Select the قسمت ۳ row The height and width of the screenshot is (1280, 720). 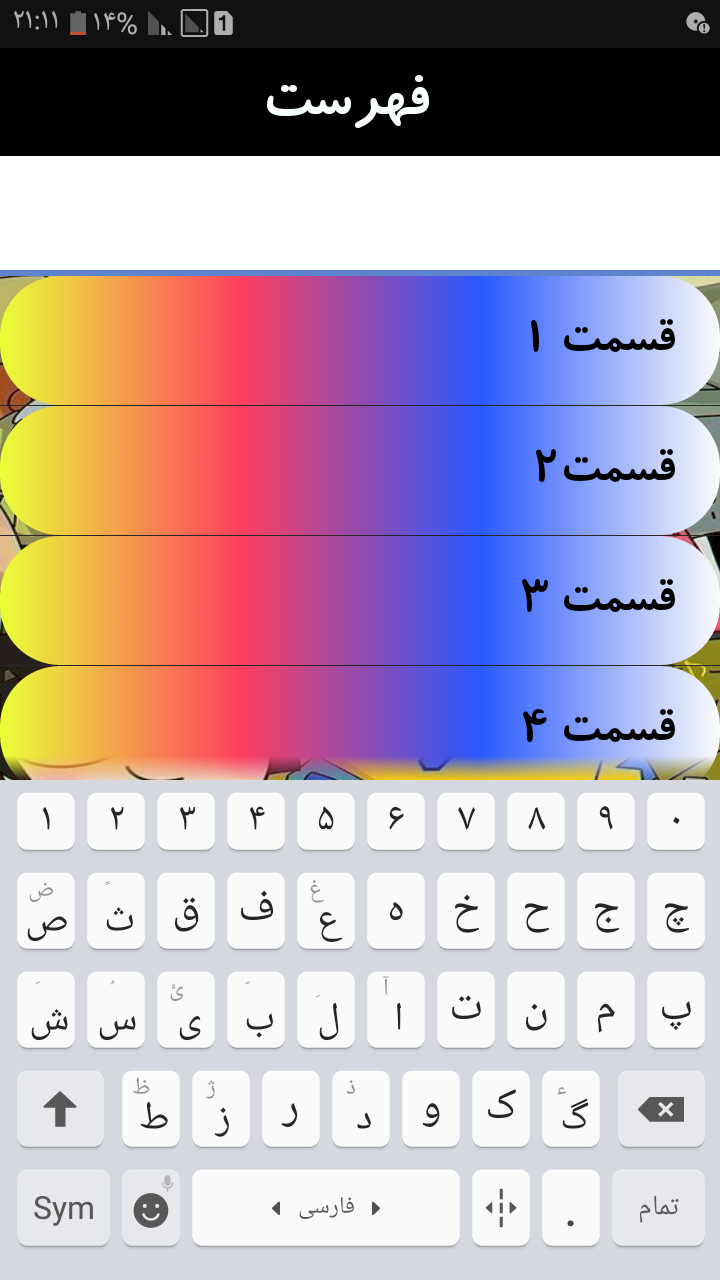pyautogui.click(x=360, y=600)
